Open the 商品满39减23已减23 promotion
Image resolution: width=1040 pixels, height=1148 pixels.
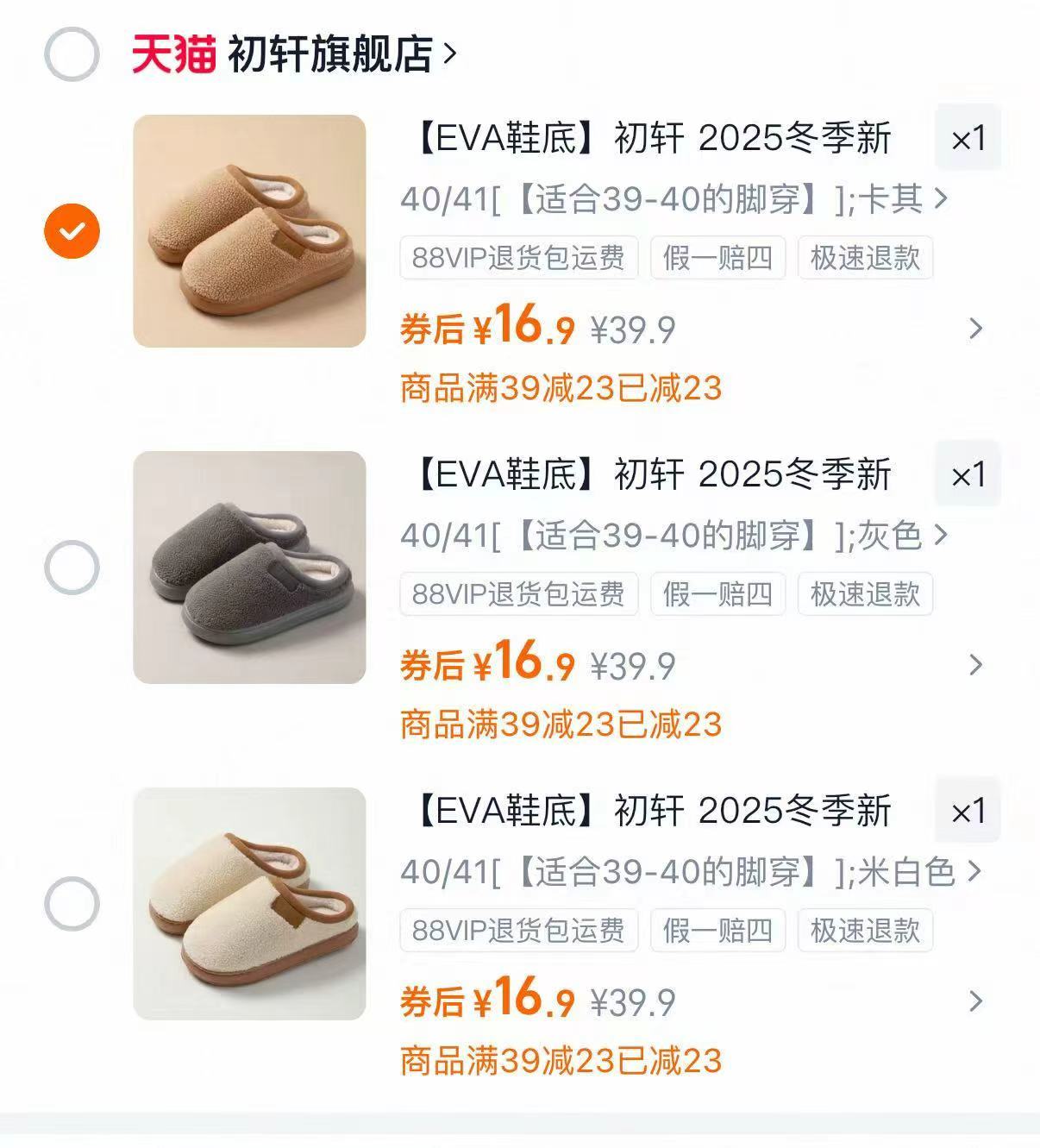562,389
